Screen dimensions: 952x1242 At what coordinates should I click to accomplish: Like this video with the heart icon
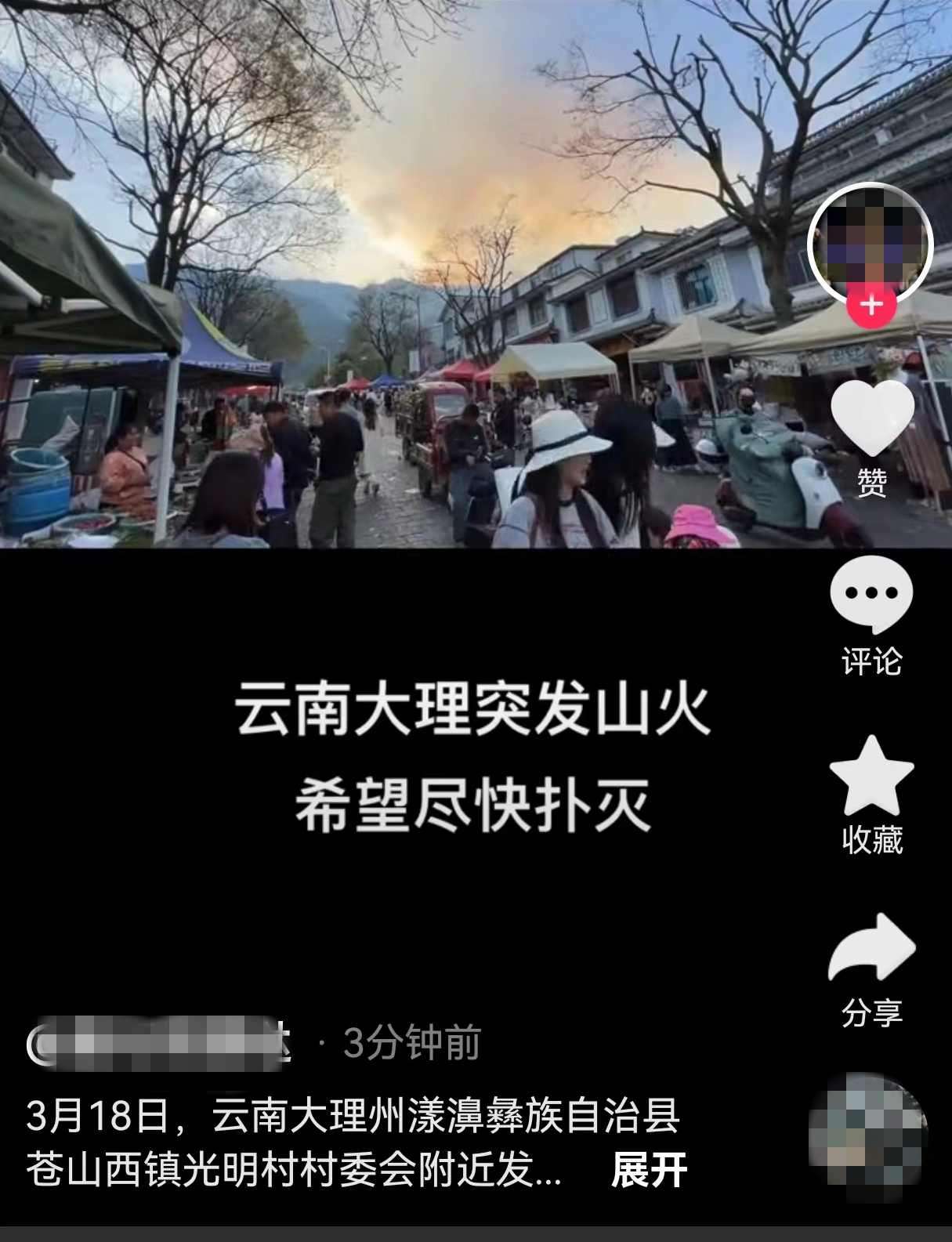click(x=872, y=418)
